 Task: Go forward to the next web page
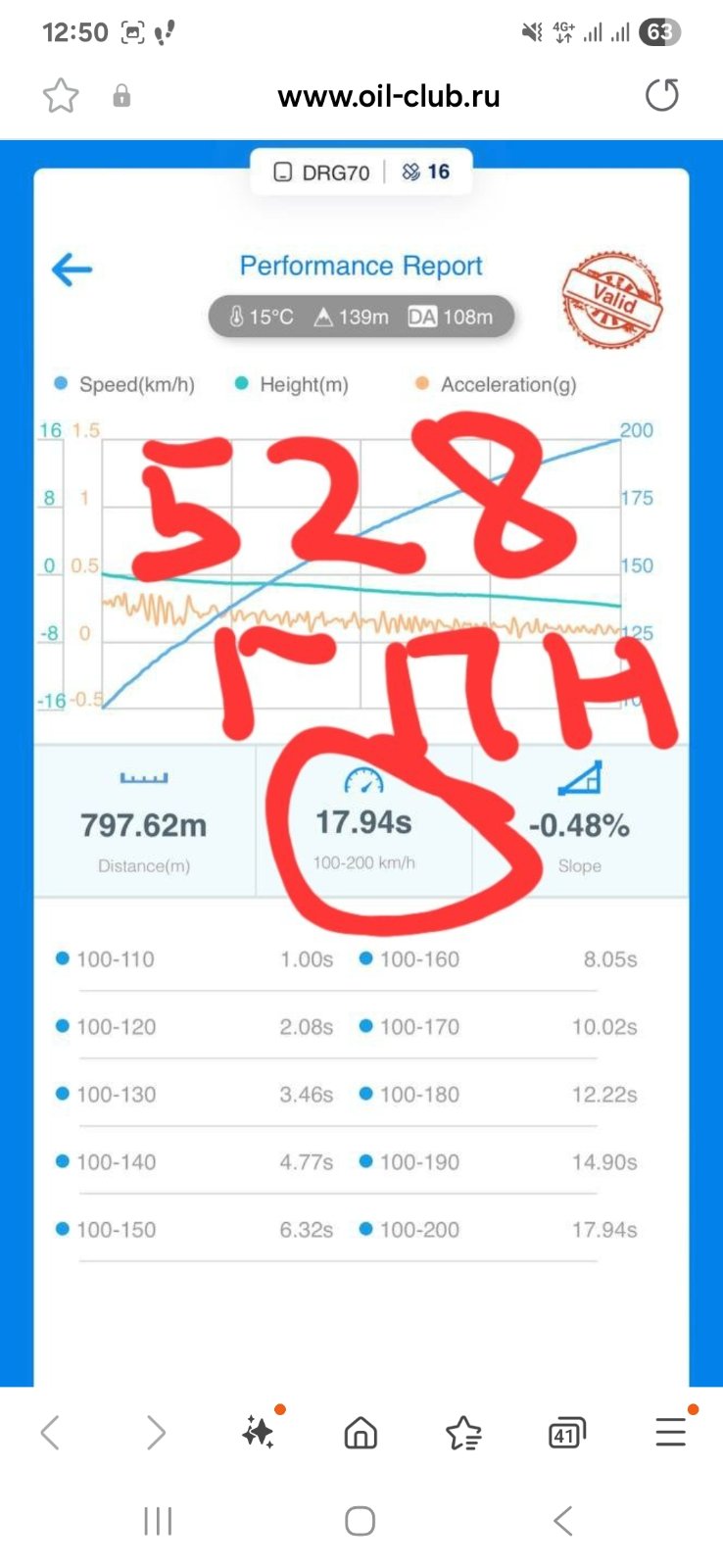pos(156,1434)
